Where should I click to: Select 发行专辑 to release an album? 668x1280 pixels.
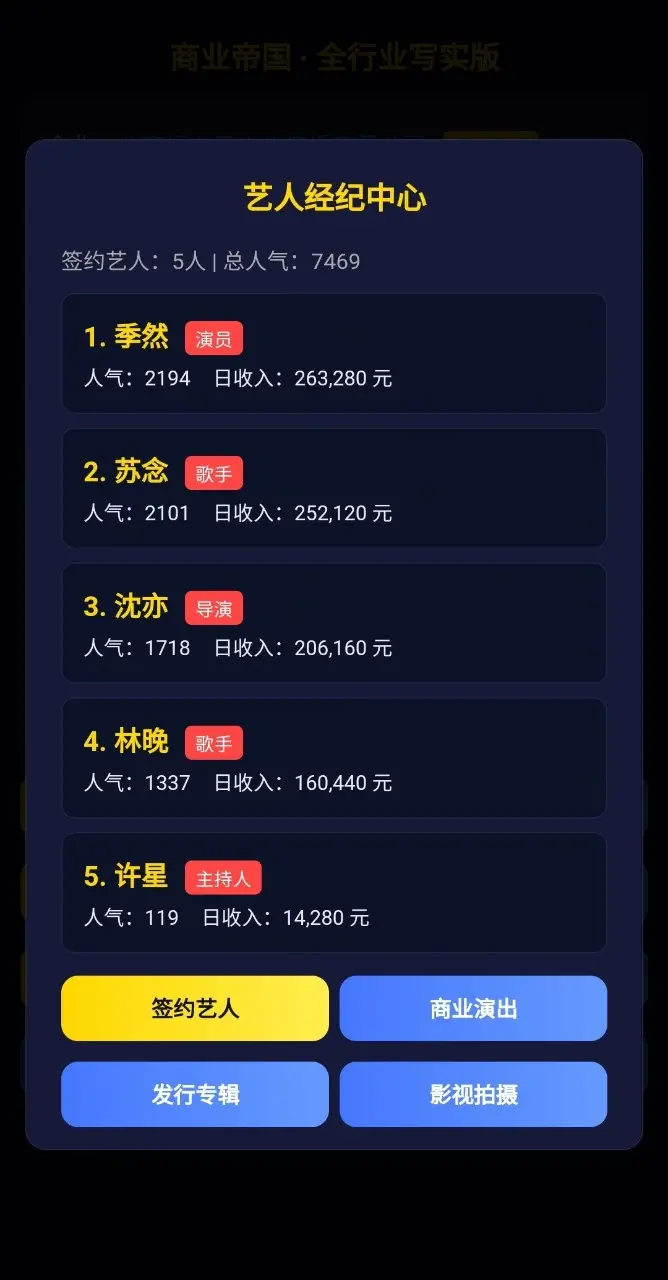click(195, 1094)
